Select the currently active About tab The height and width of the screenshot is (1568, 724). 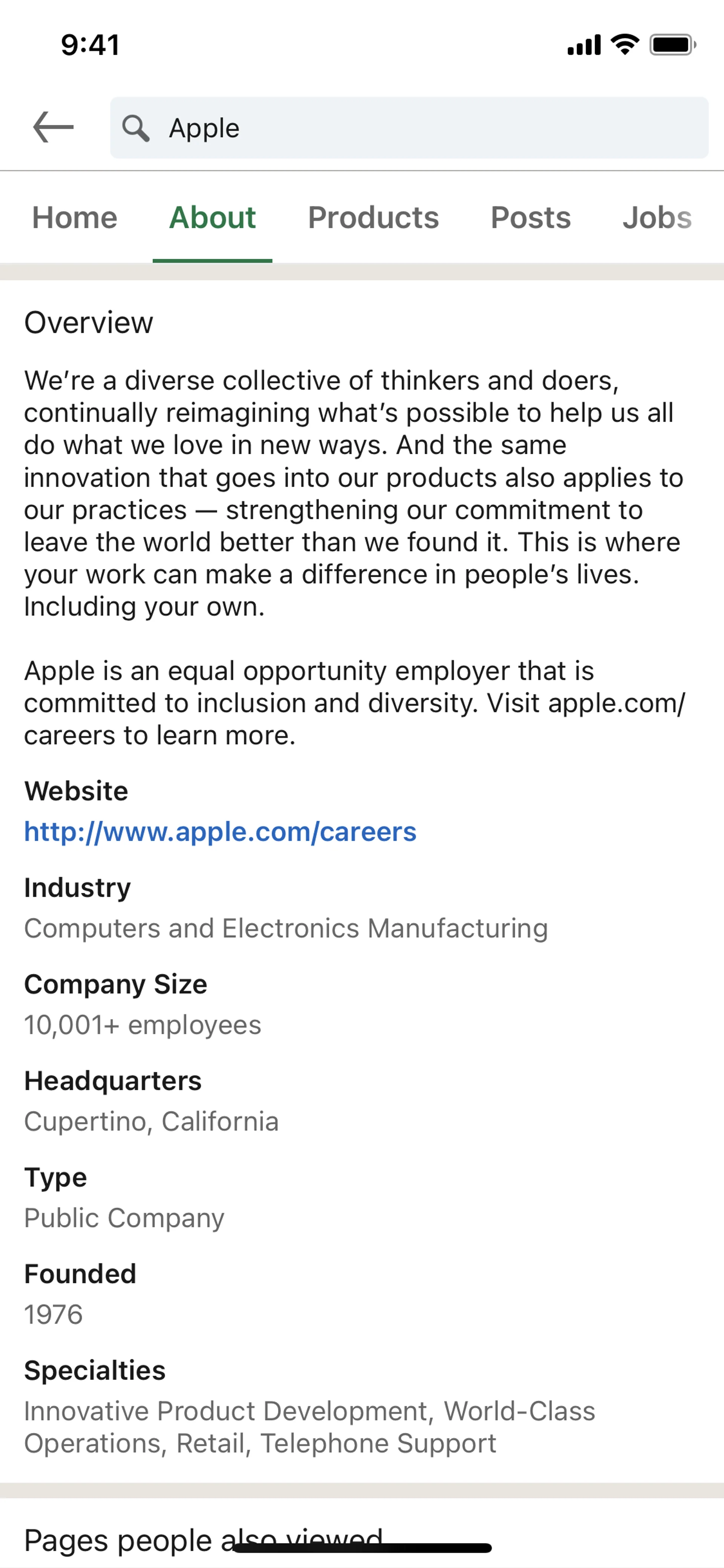(212, 217)
